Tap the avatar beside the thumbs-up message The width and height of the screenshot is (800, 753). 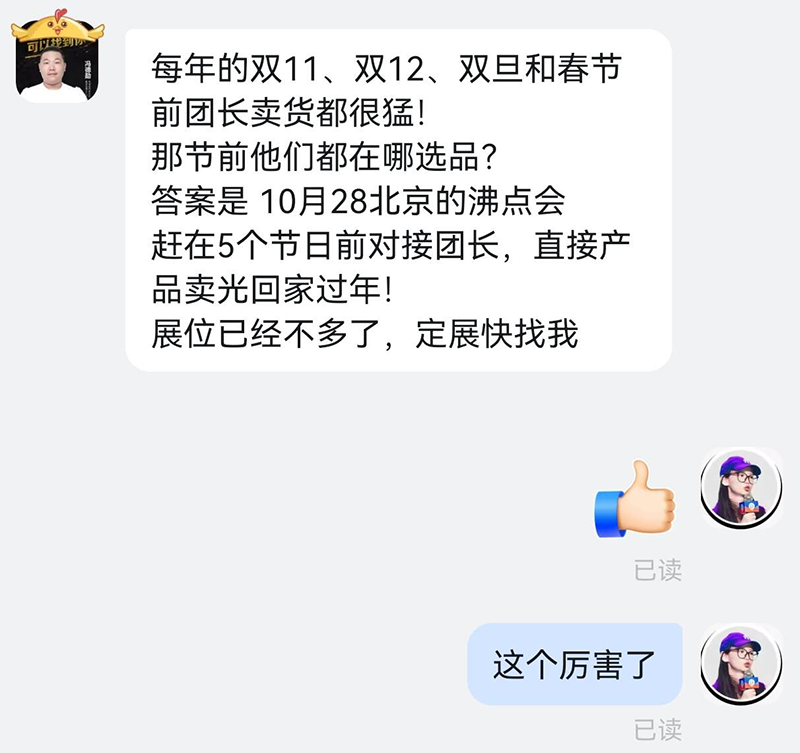pos(741,489)
